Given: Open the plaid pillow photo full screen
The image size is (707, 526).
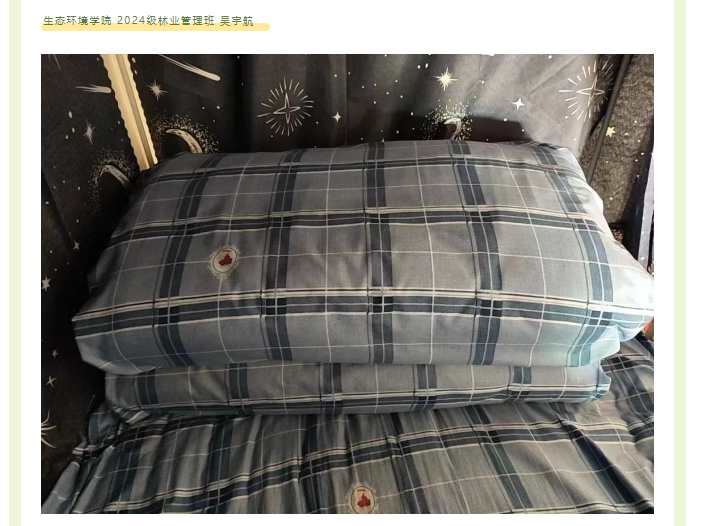Looking at the screenshot, I should (347, 283).
